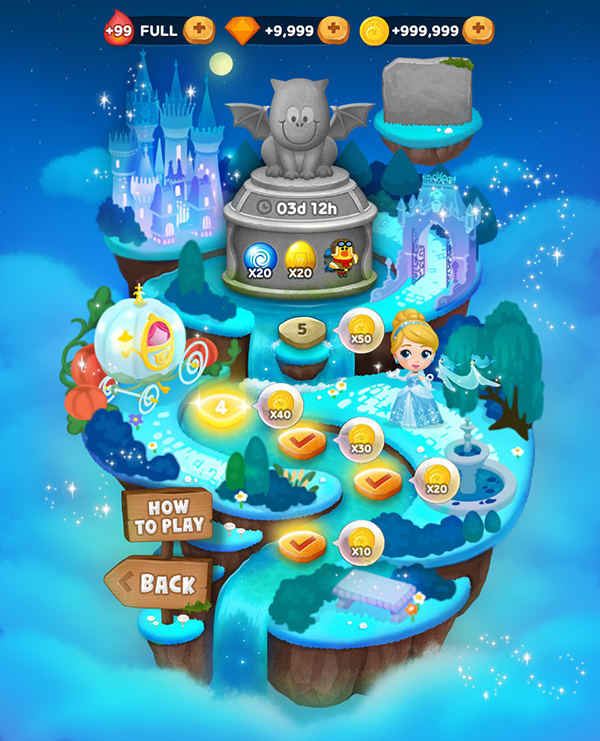The height and width of the screenshot is (741, 600).
Task: Add gold coins with the plus button
Action: point(479,30)
